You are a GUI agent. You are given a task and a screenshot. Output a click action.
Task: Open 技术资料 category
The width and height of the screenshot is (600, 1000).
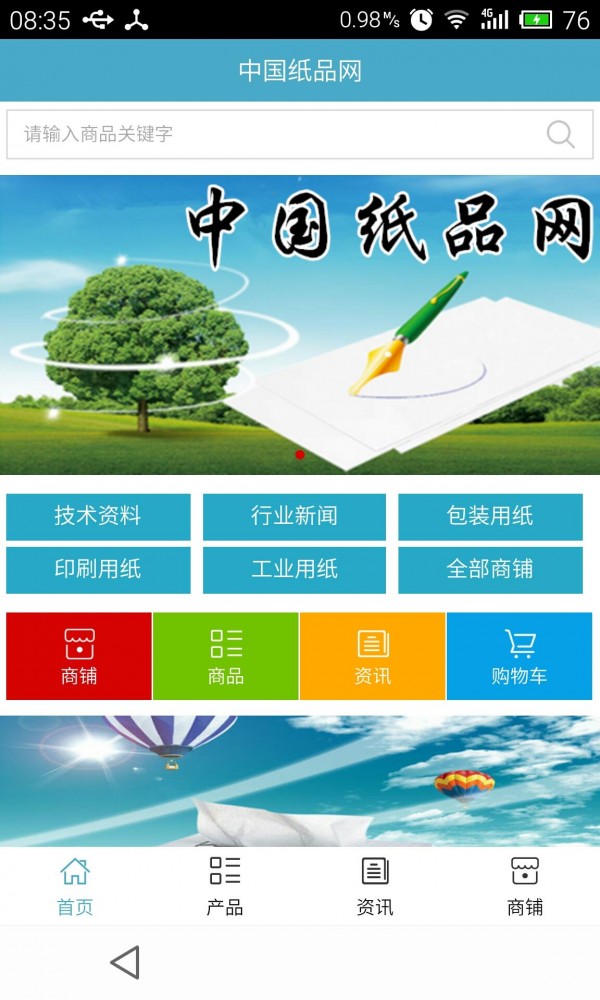98,516
